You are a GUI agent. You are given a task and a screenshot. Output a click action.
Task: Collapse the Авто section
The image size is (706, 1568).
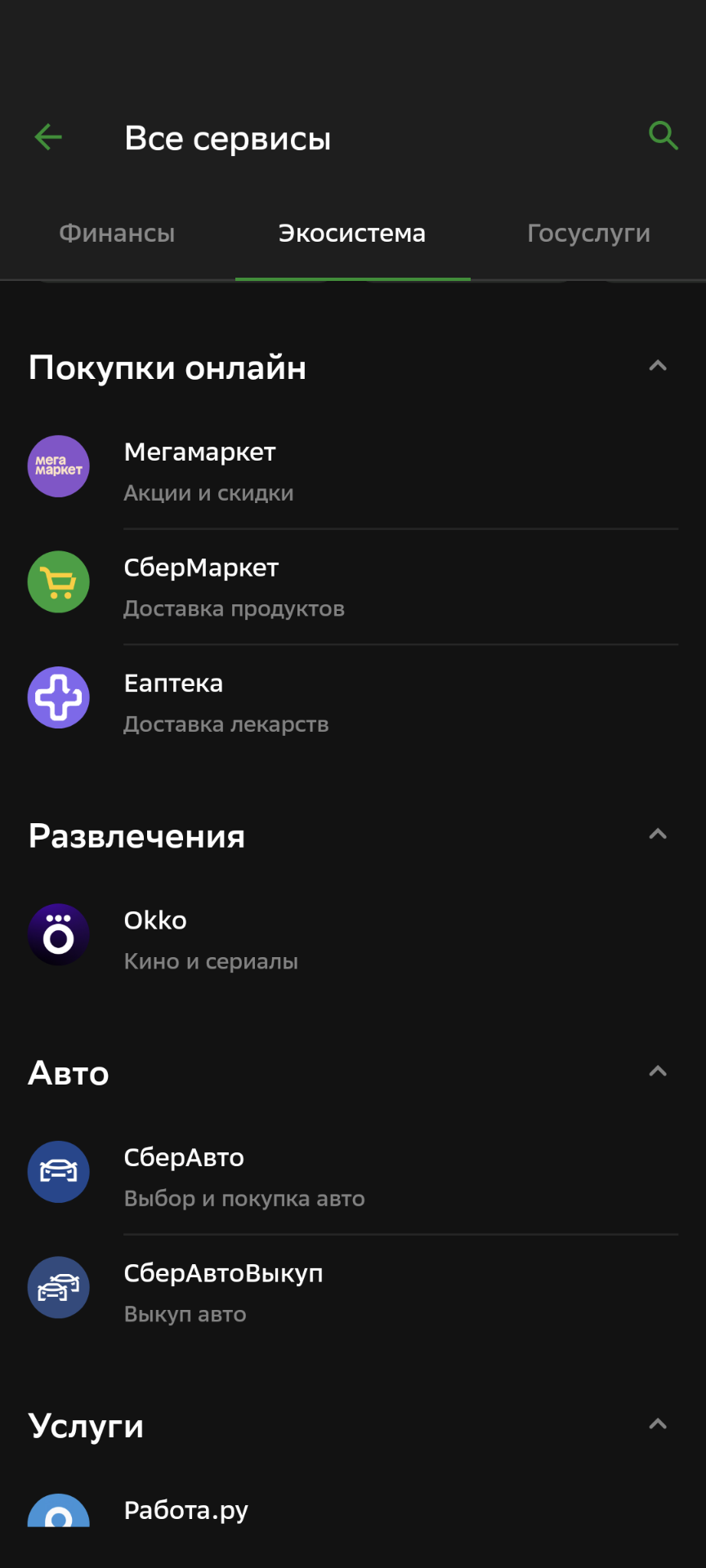(x=658, y=1071)
